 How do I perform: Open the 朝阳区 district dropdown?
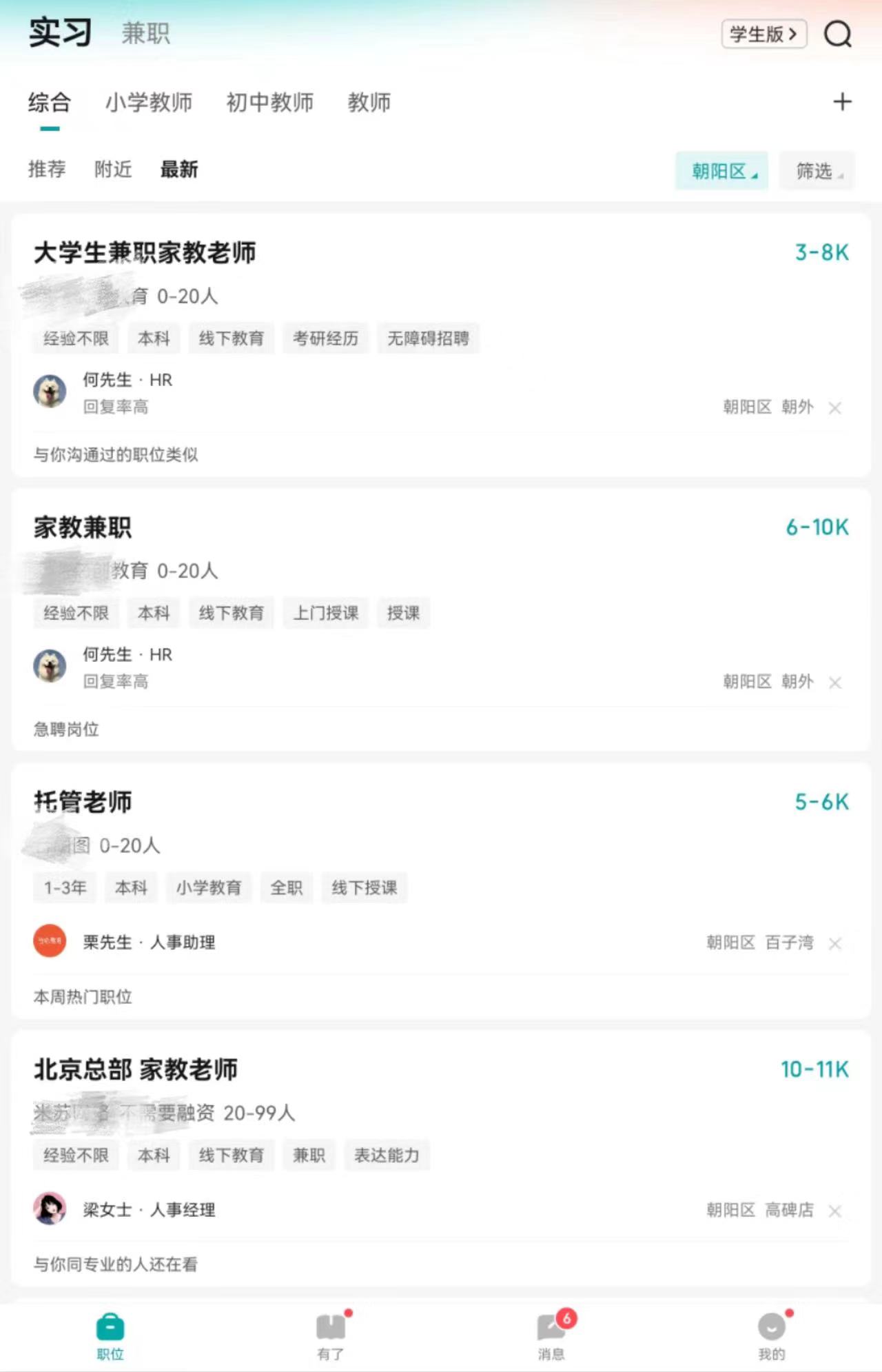coord(721,171)
